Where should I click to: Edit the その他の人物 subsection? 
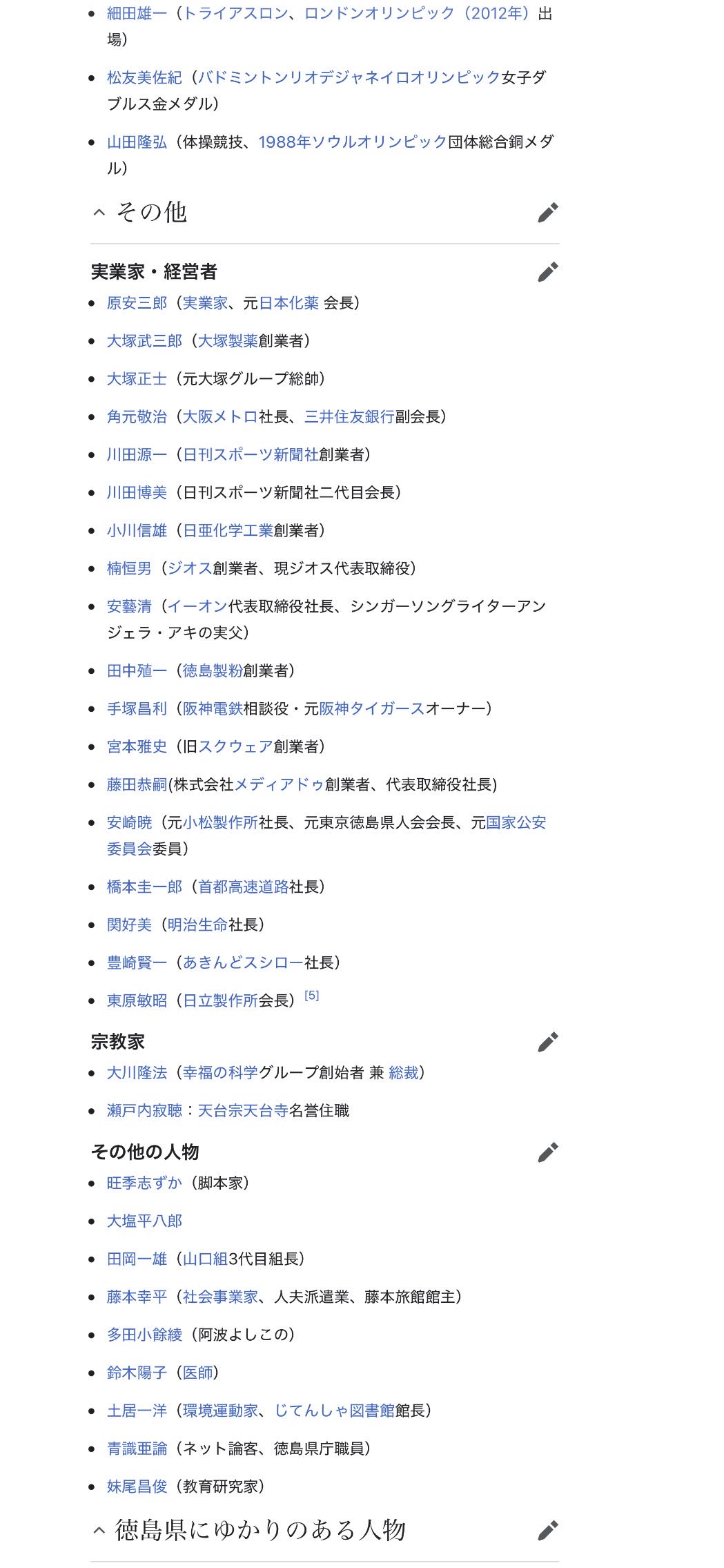(548, 1152)
